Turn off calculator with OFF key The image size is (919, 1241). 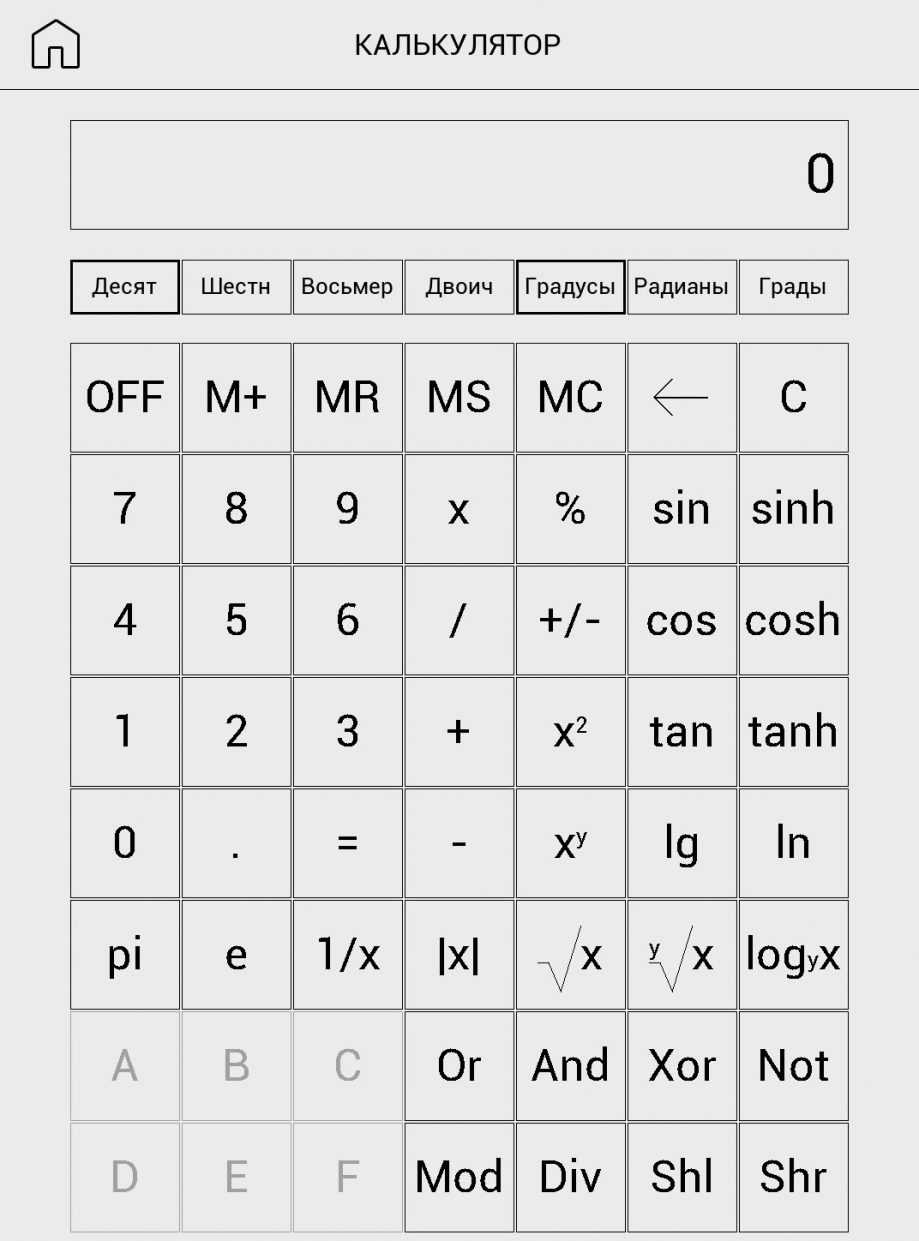(125, 398)
